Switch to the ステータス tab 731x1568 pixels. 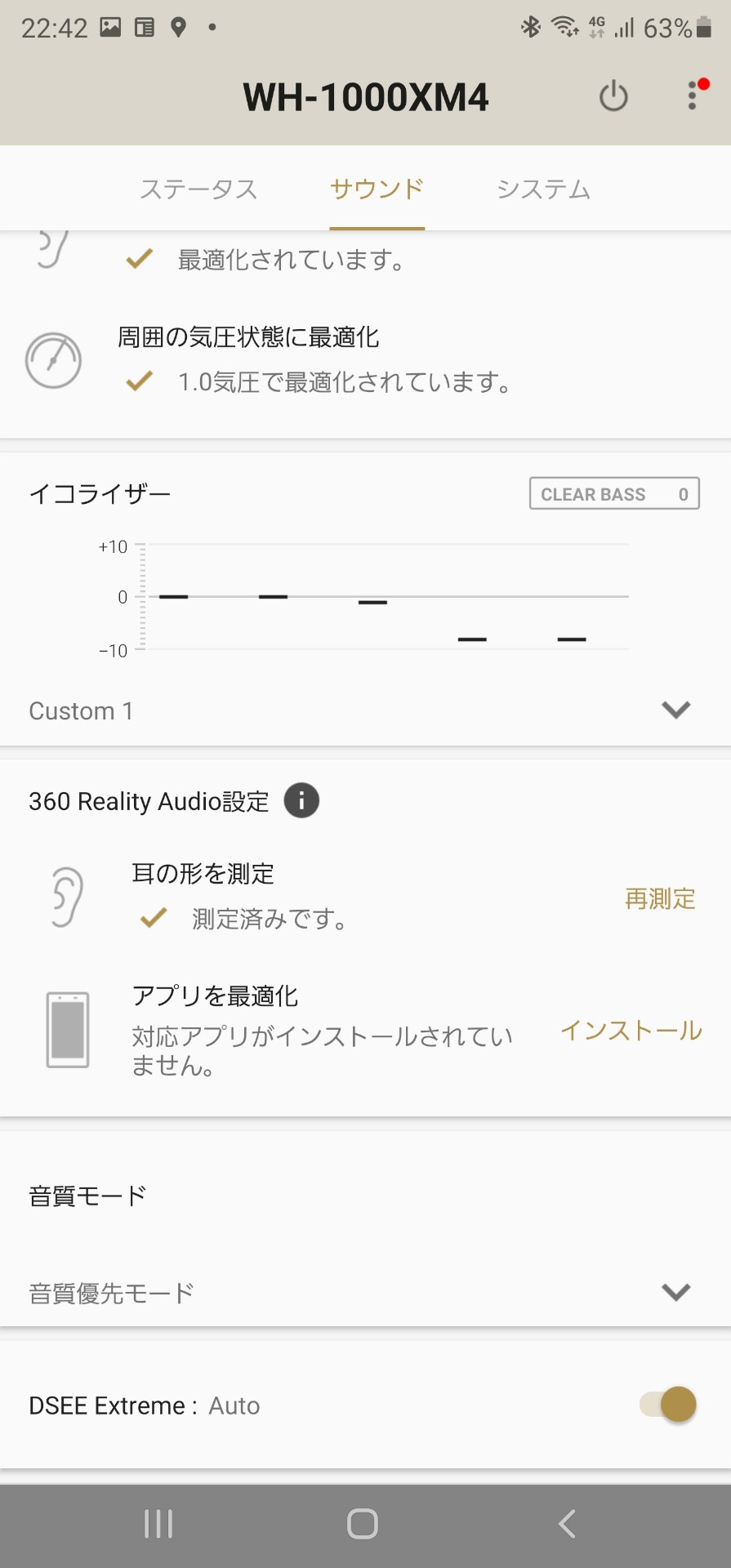[198, 189]
